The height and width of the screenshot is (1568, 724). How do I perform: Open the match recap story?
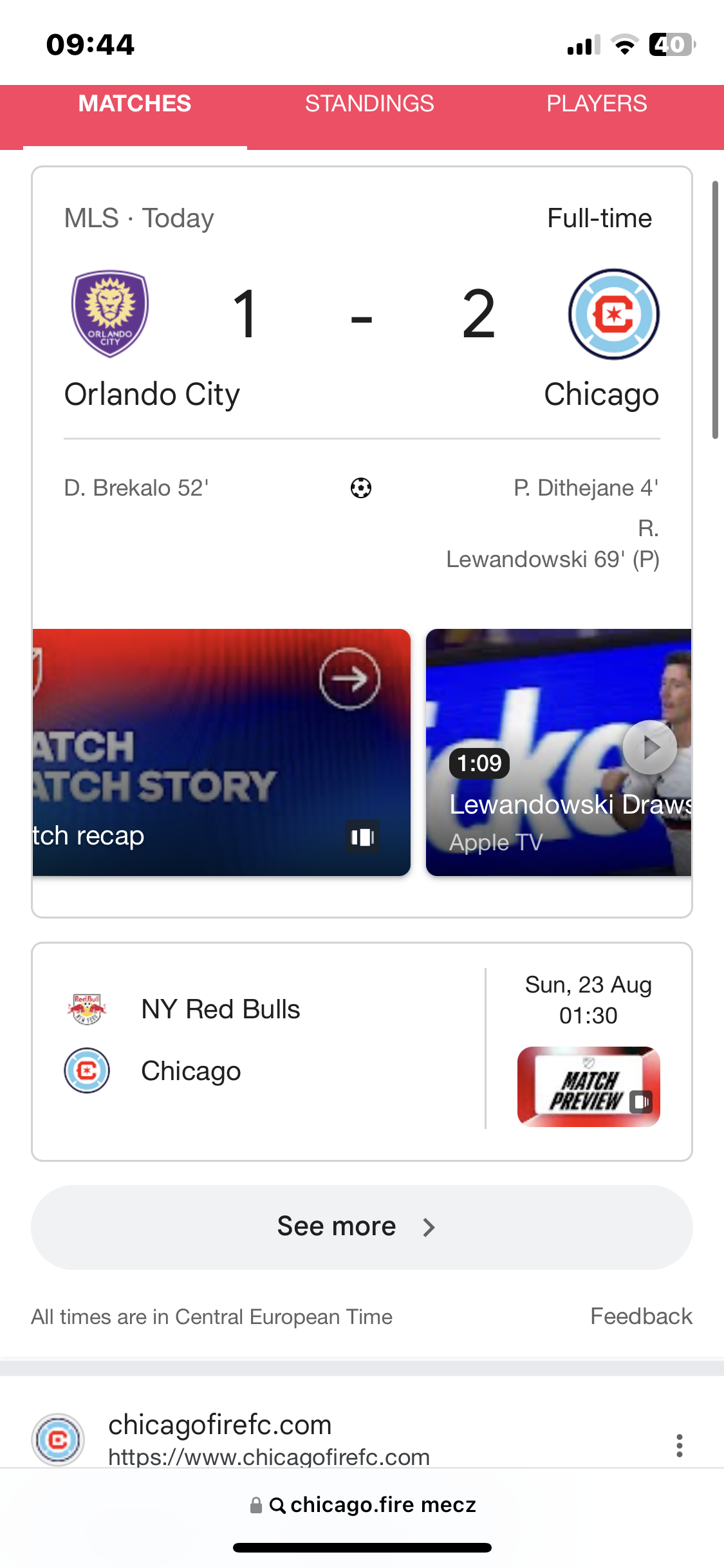221,752
